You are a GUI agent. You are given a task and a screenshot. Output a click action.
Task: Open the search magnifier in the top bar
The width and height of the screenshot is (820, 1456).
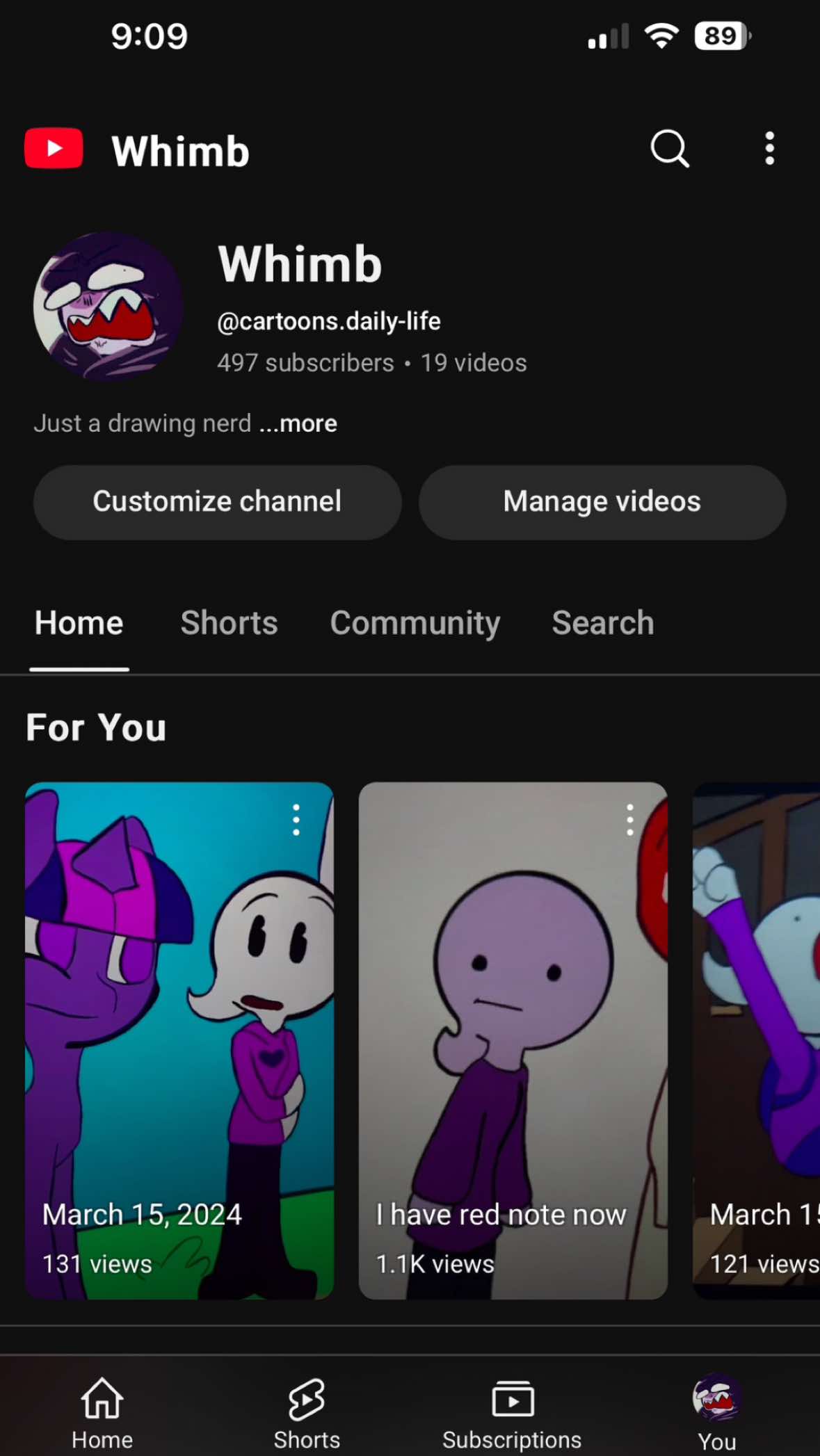[x=670, y=149]
